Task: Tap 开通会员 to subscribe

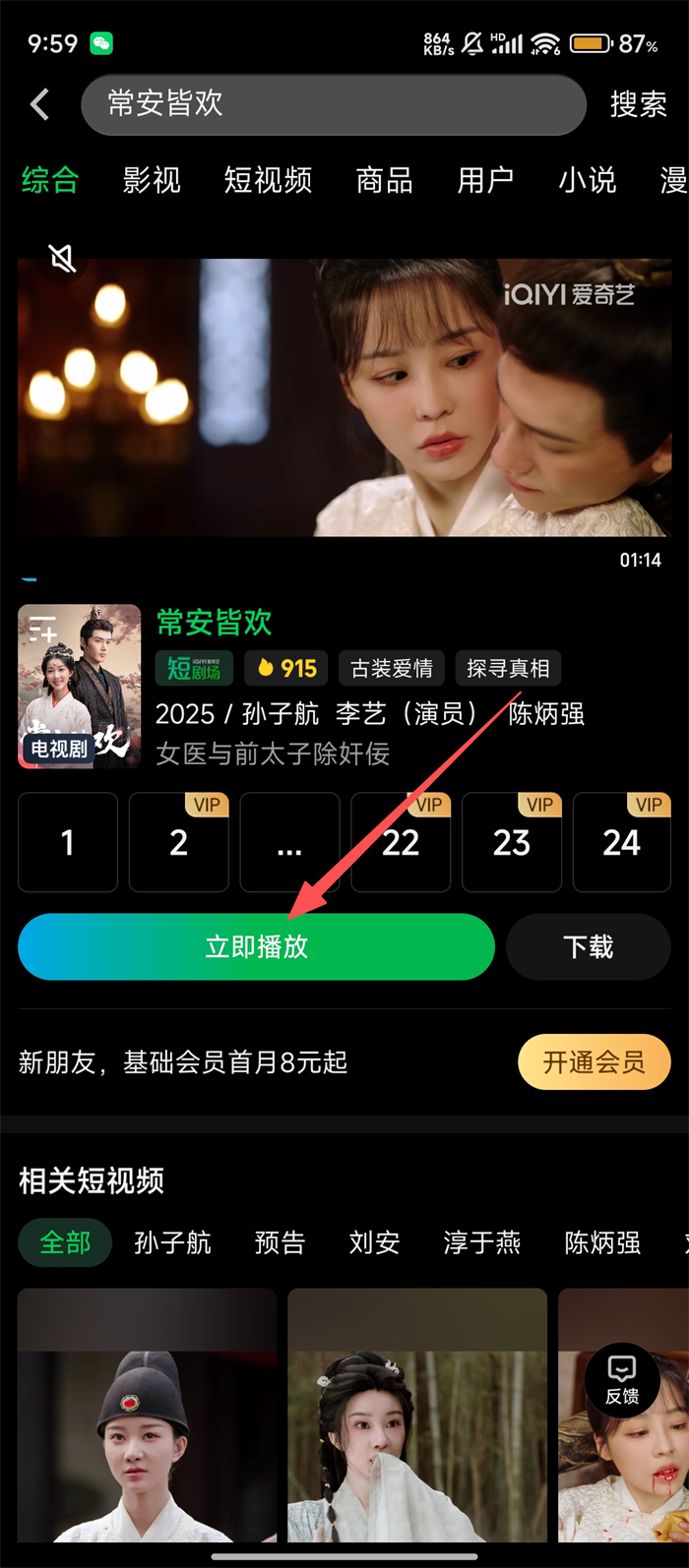Action: click(x=594, y=1061)
